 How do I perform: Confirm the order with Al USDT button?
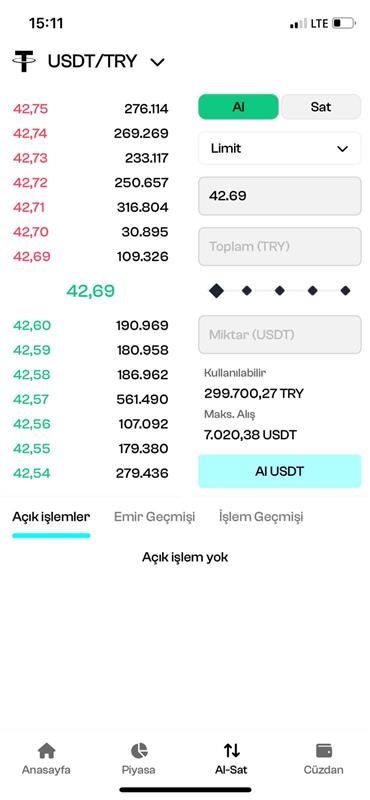coord(280,471)
